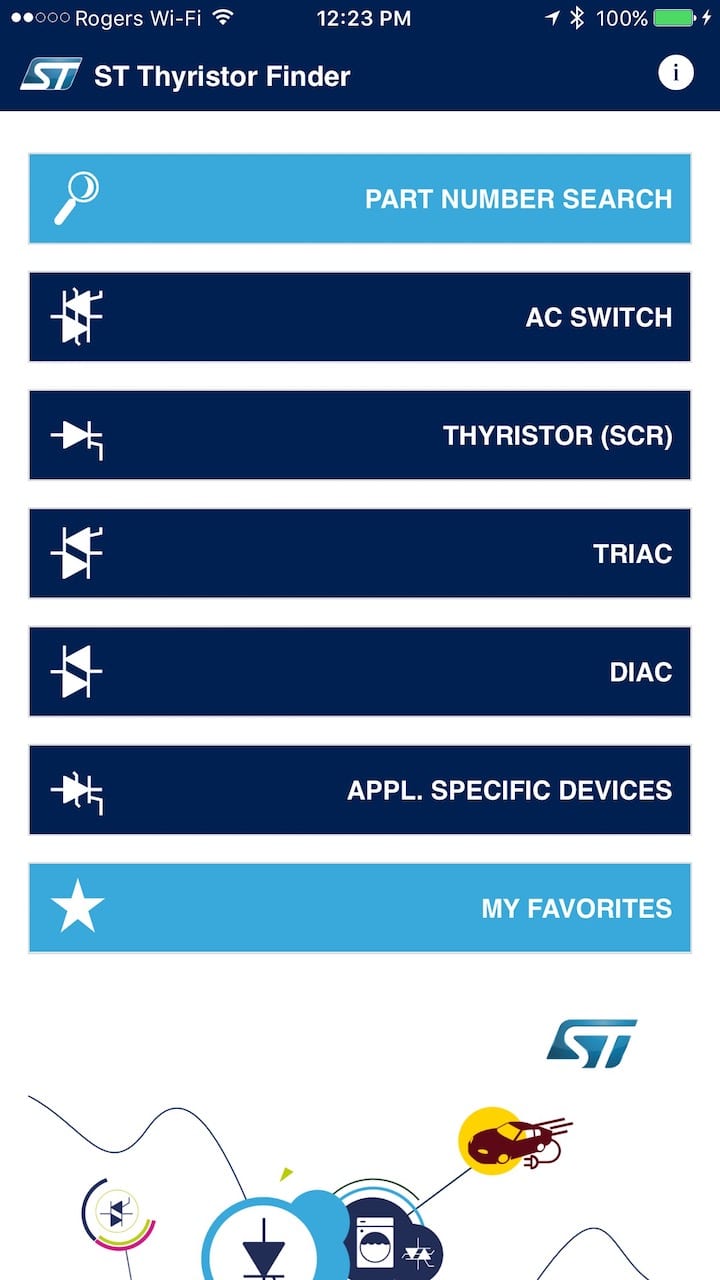Viewport: 720px width, 1280px height.
Task: Select the DIAC category
Action: click(x=360, y=671)
